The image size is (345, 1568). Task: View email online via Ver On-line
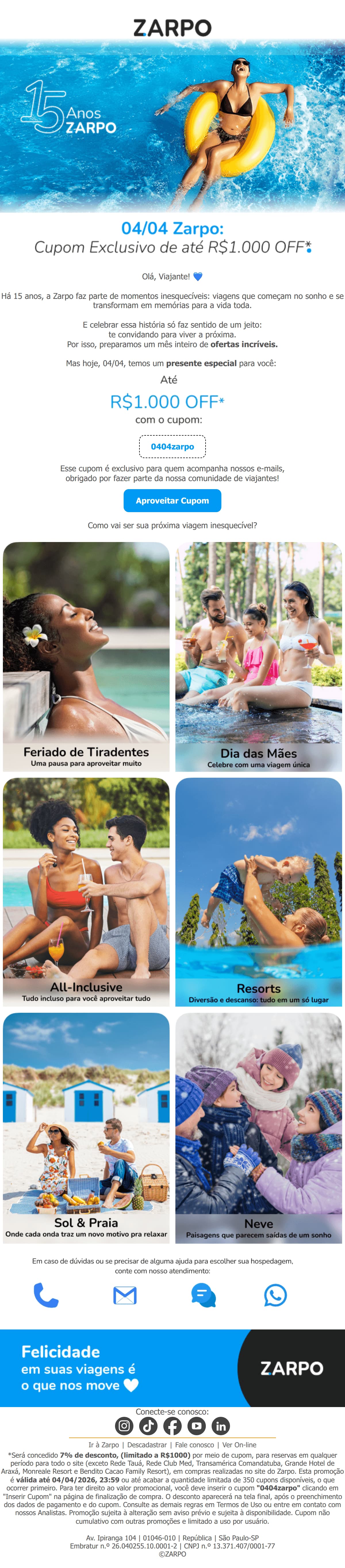pyautogui.click(x=239, y=1444)
